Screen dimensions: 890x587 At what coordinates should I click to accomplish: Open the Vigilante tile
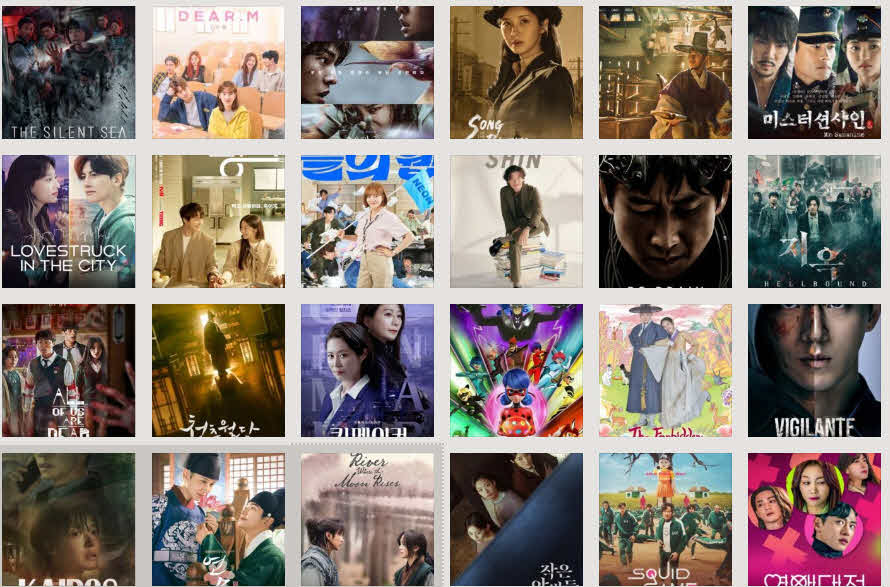click(x=814, y=370)
